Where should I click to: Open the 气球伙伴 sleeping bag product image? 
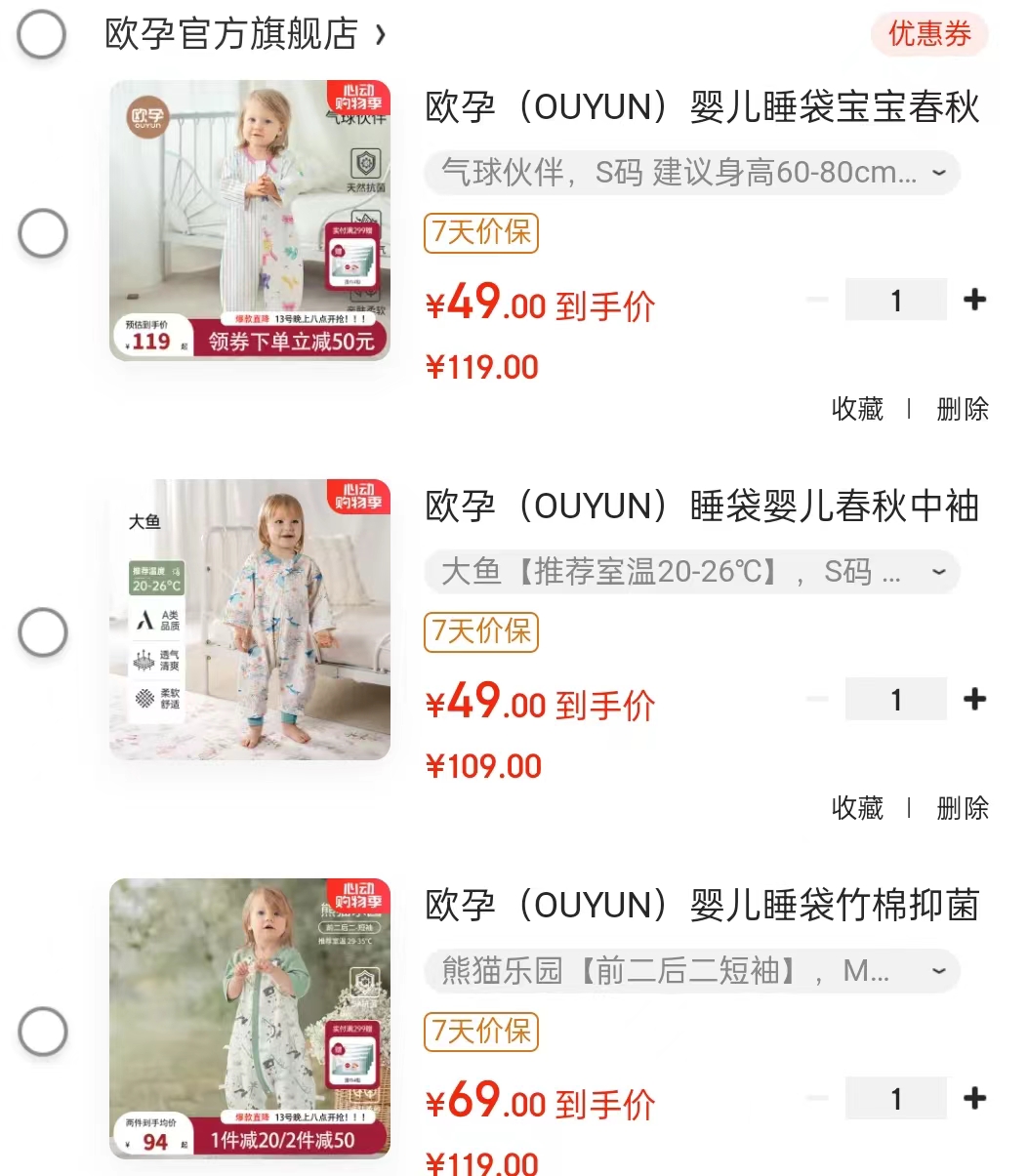click(250, 221)
